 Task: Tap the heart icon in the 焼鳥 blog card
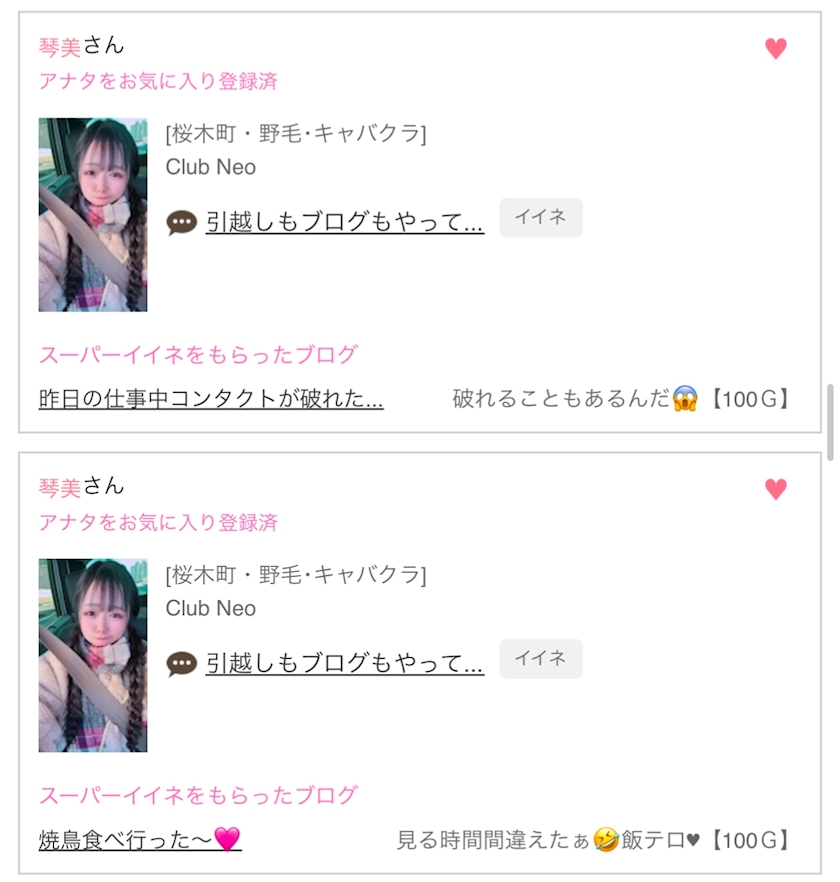pyautogui.click(x=776, y=489)
